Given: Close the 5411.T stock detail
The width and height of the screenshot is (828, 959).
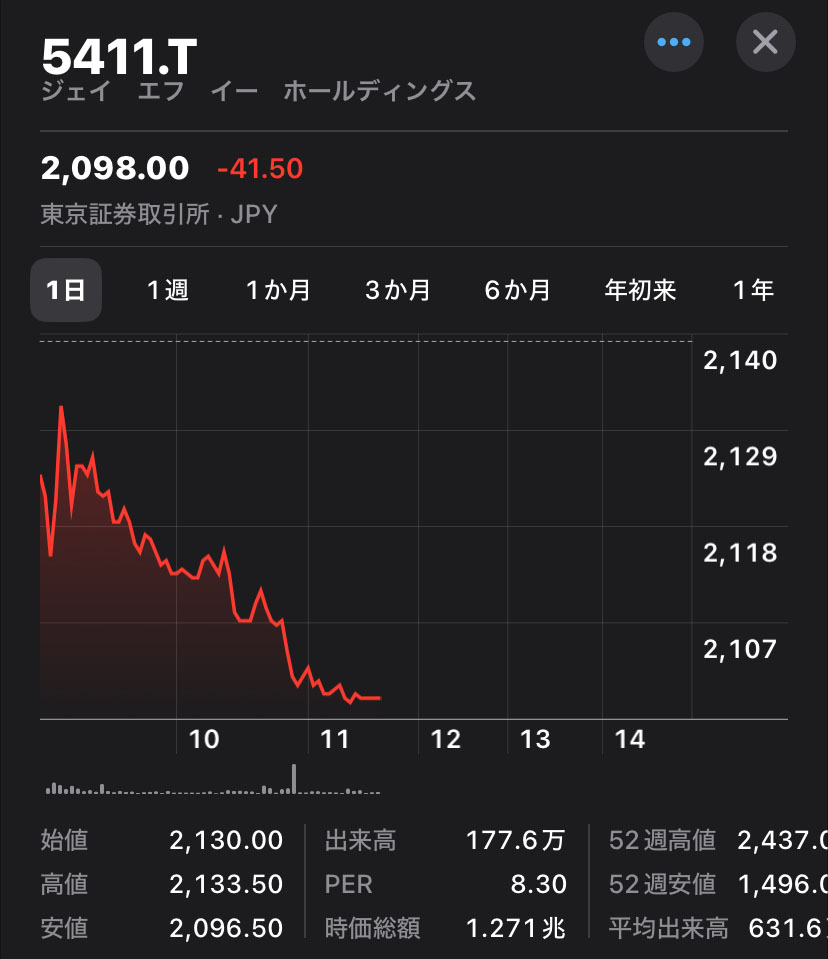Looking at the screenshot, I should [x=765, y=42].
